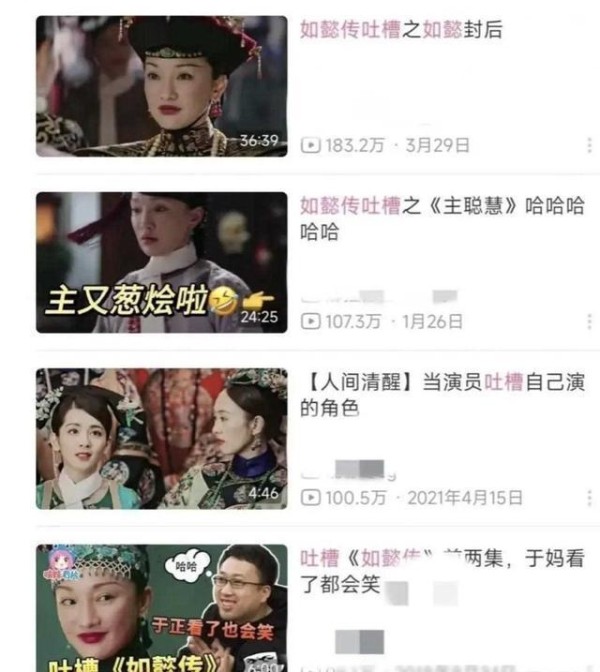
Task: Open the 36:39 video 如懿传吐槽之如懿封后
Action: click(162, 86)
